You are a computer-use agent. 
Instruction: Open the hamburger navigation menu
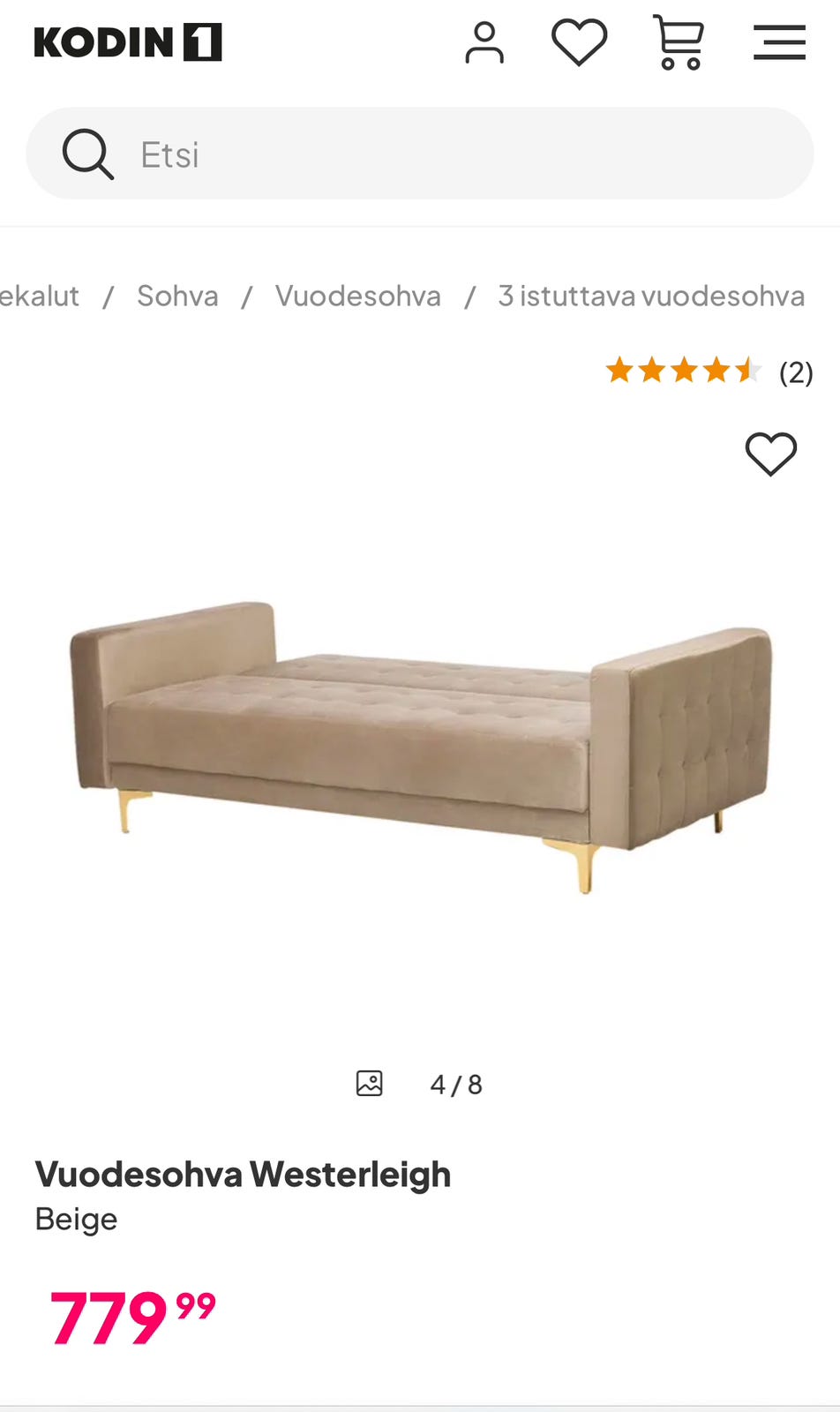tap(779, 41)
